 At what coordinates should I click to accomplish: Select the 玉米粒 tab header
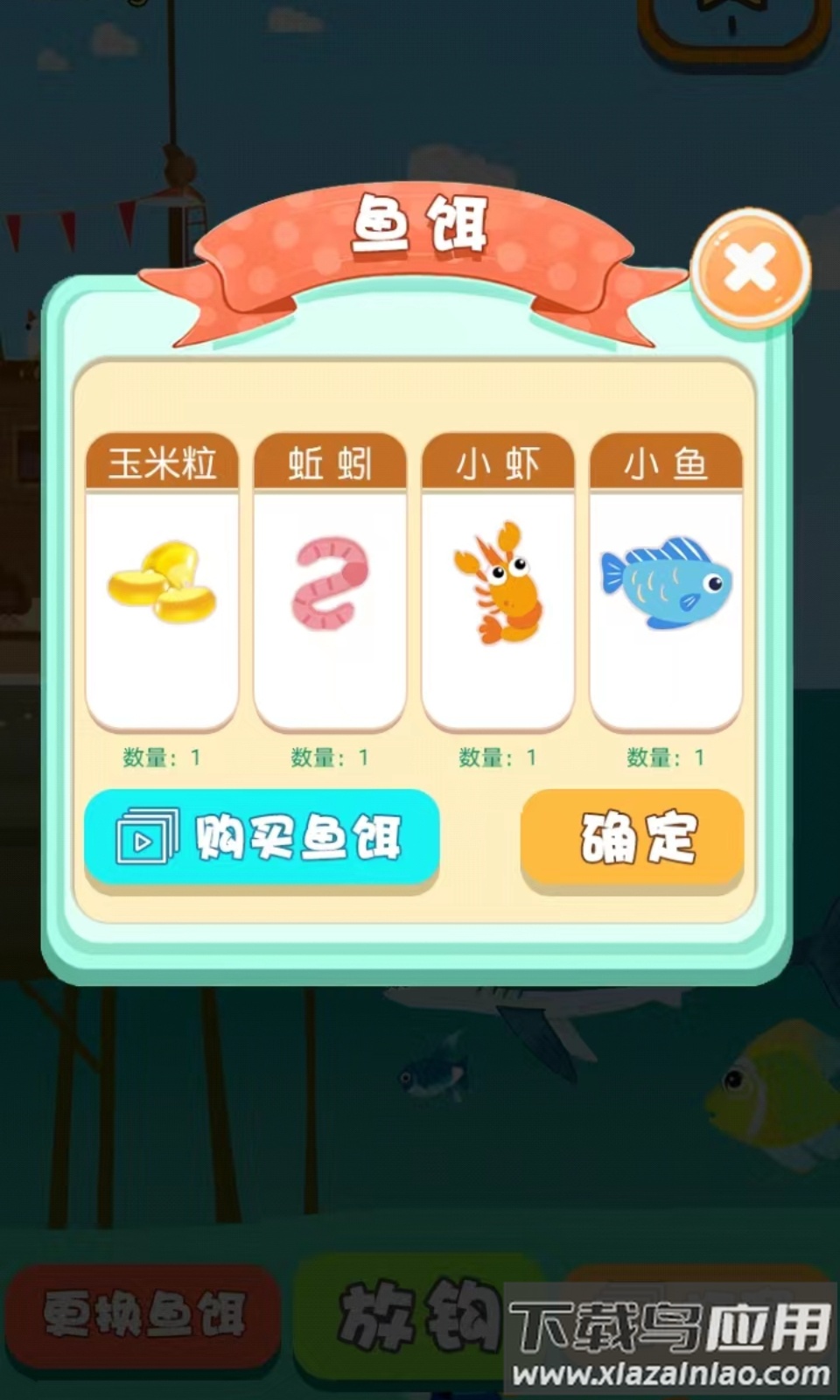click(163, 464)
